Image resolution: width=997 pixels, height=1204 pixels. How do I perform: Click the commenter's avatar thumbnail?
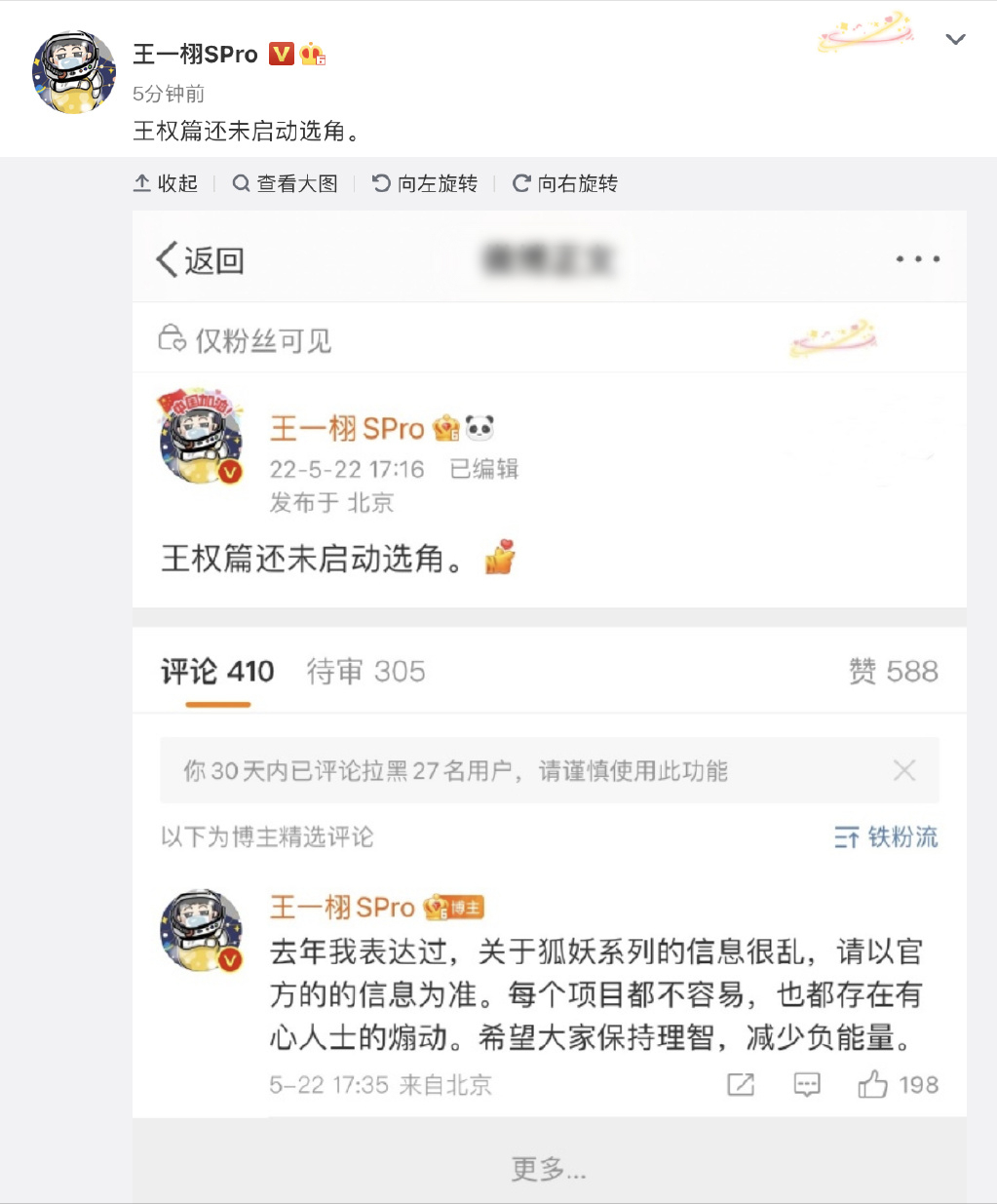point(202,929)
